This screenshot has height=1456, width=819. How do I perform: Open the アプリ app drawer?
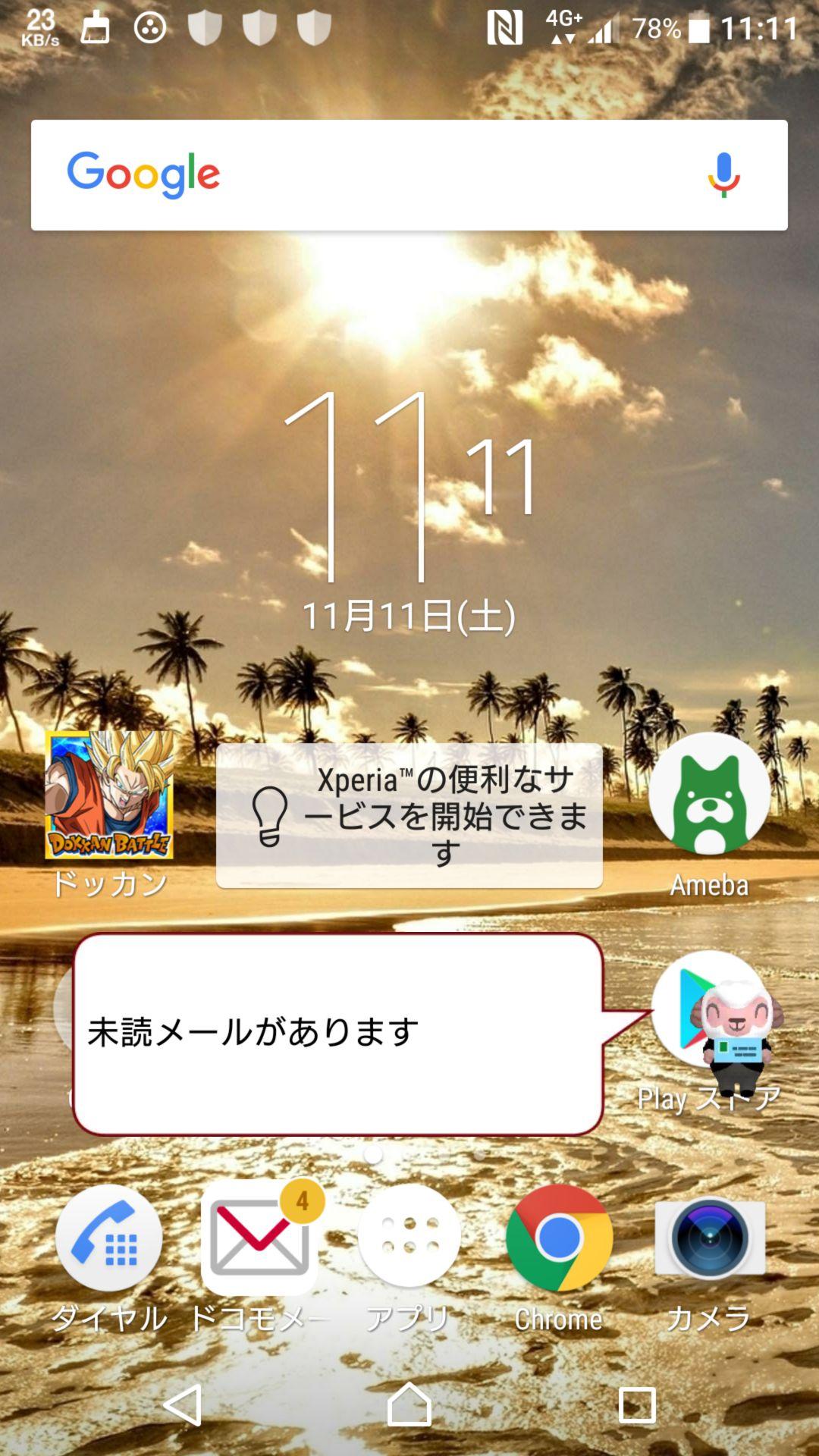pyautogui.click(x=408, y=1236)
